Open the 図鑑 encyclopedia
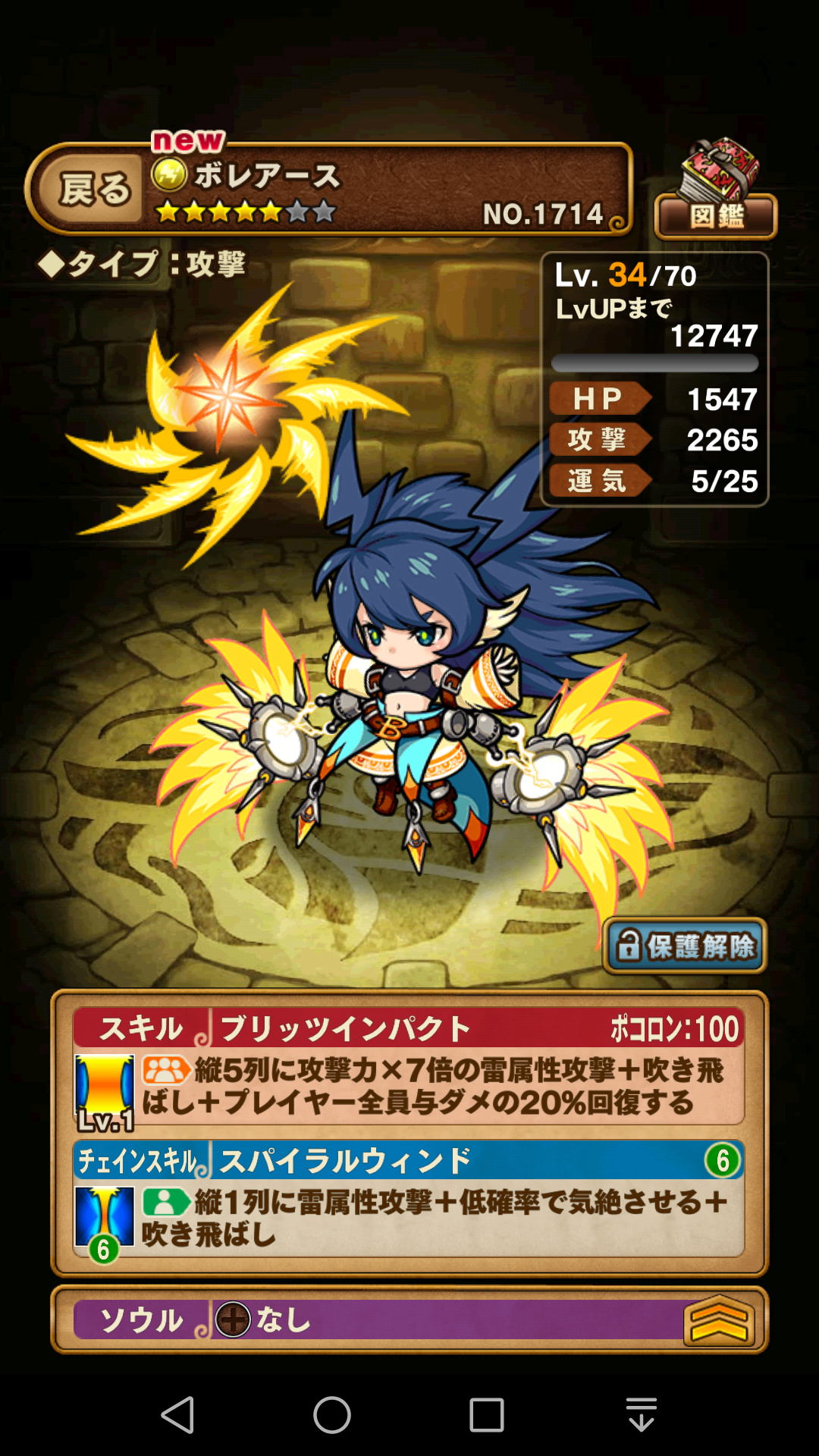Image resolution: width=819 pixels, height=1456 pixels. click(x=716, y=215)
